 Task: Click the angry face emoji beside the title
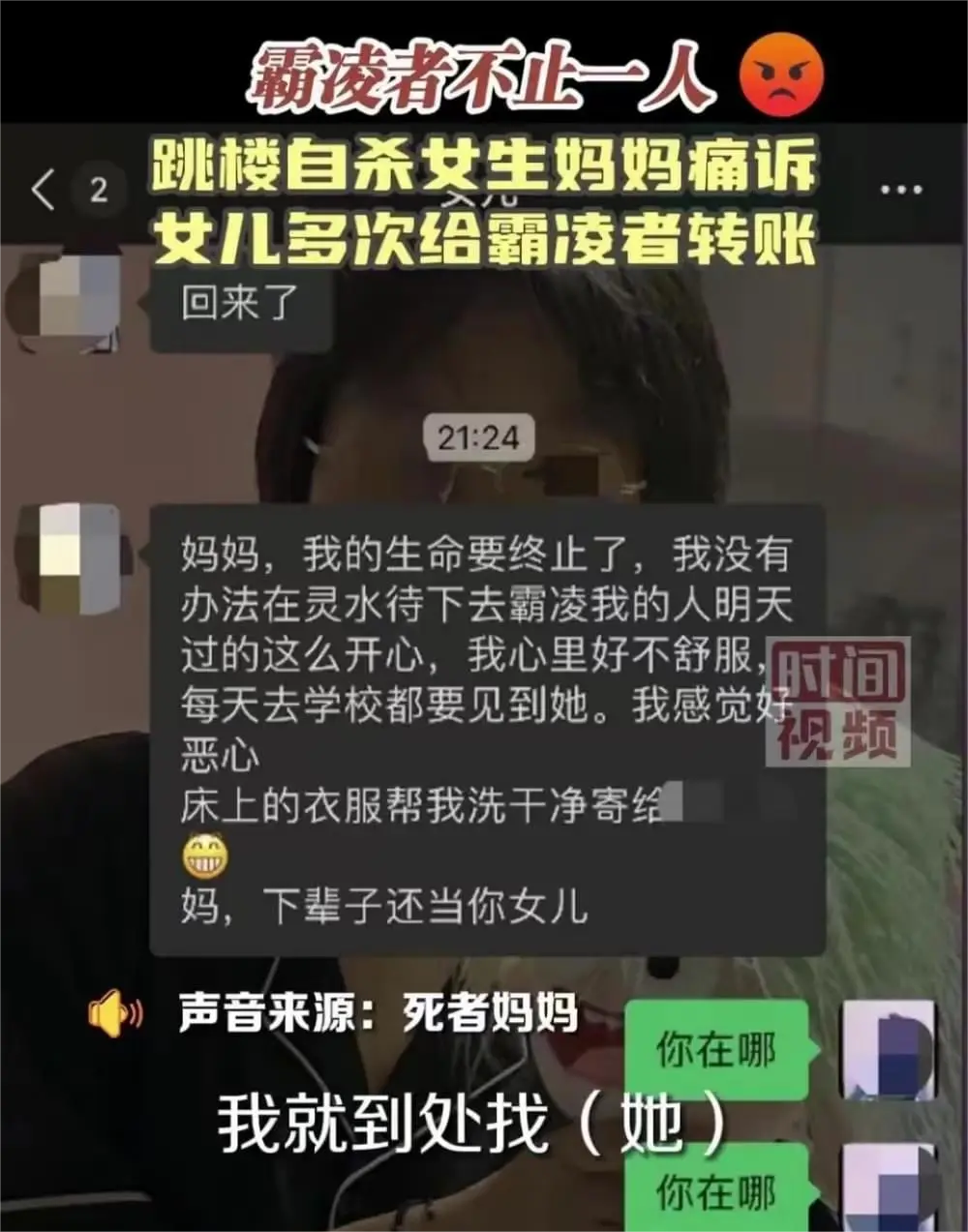(783, 77)
